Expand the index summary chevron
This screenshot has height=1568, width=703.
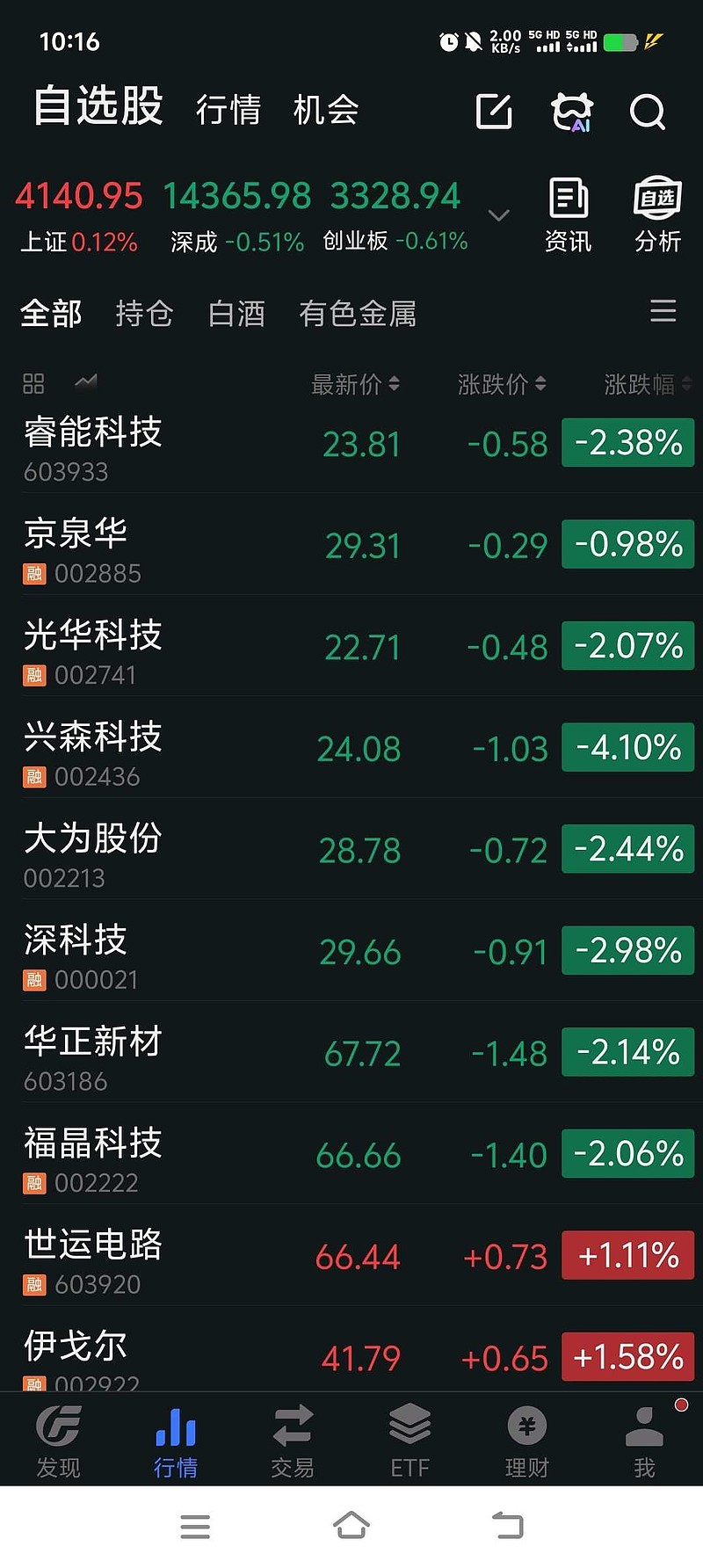tap(499, 215)
